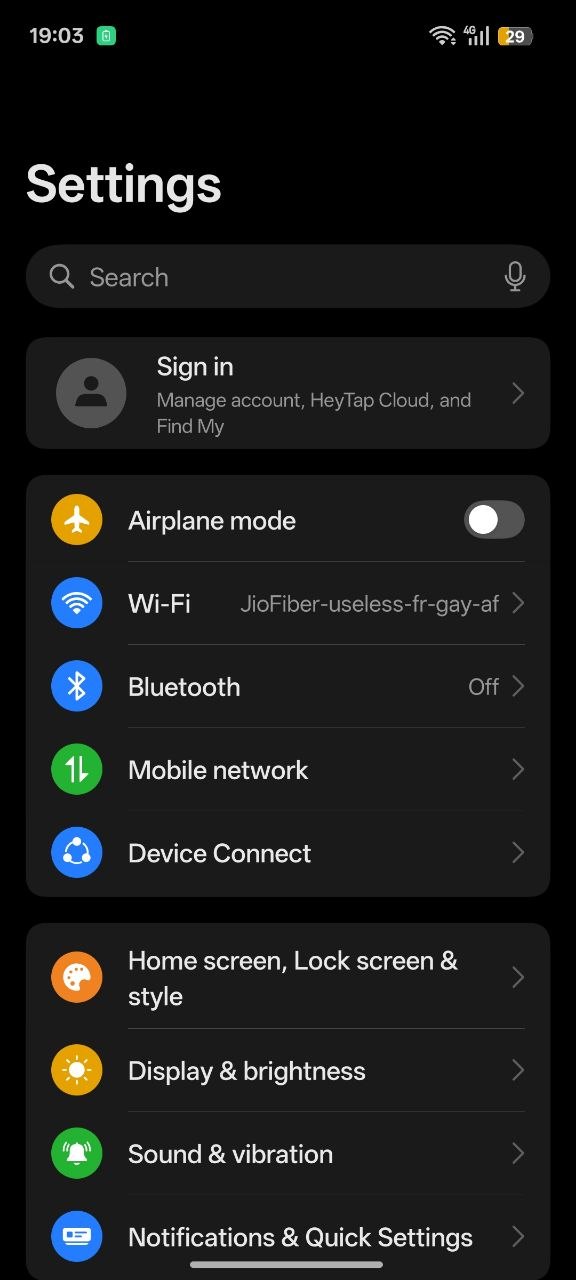Screen dimensions: 576x1280
Task: Open Sound & vibration settings
Action: [x=288, y=1153]
